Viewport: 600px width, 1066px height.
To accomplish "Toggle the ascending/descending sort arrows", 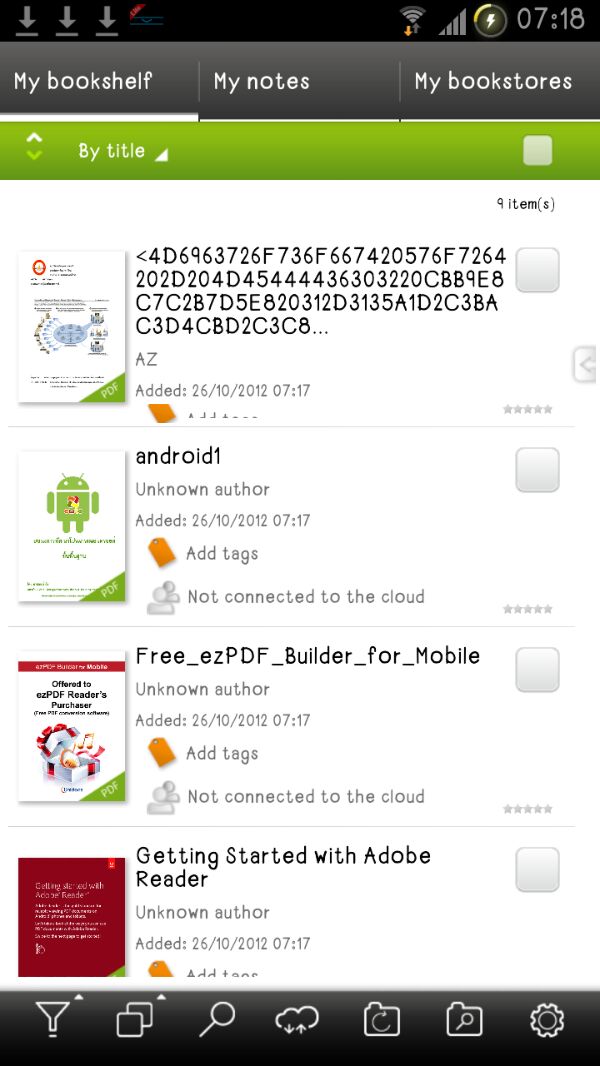I will click(x=34, y=147).
